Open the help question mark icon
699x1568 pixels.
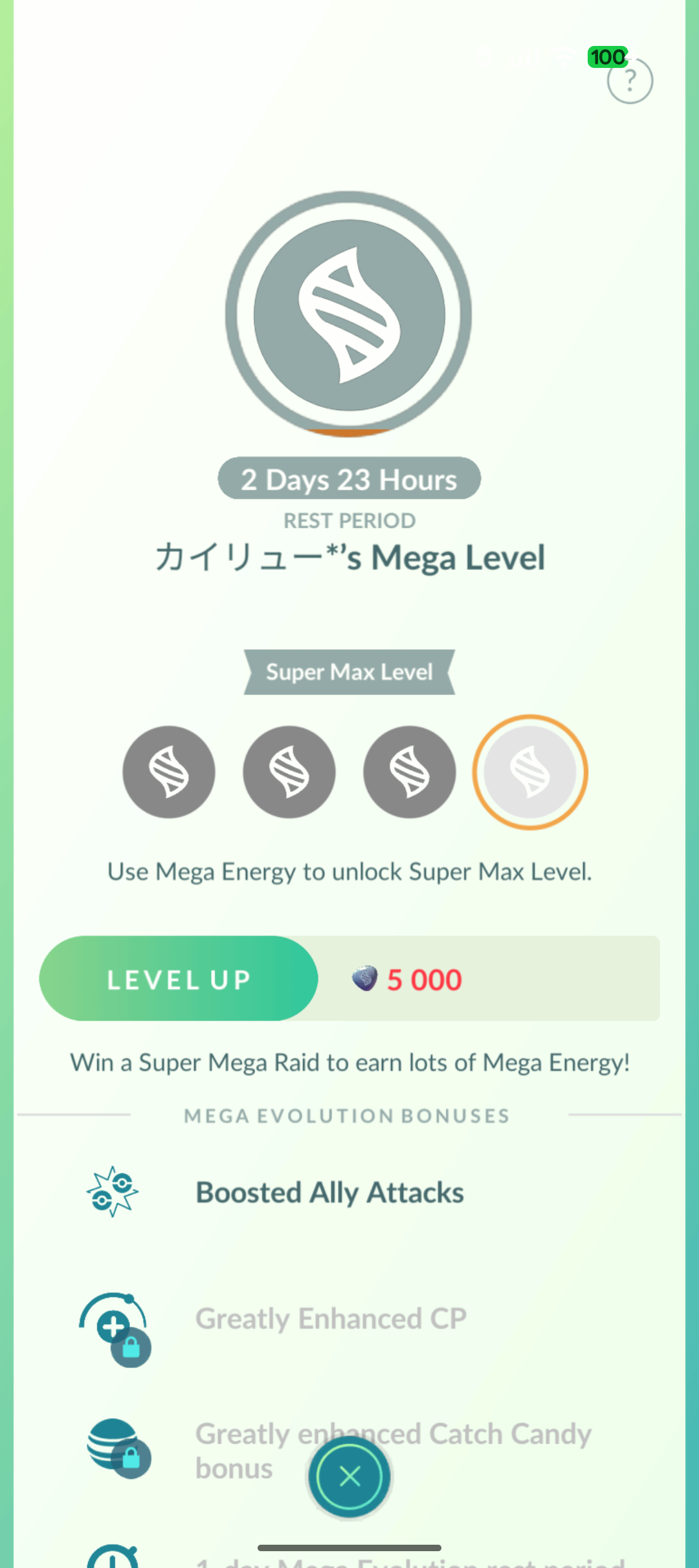coord(630,81)
